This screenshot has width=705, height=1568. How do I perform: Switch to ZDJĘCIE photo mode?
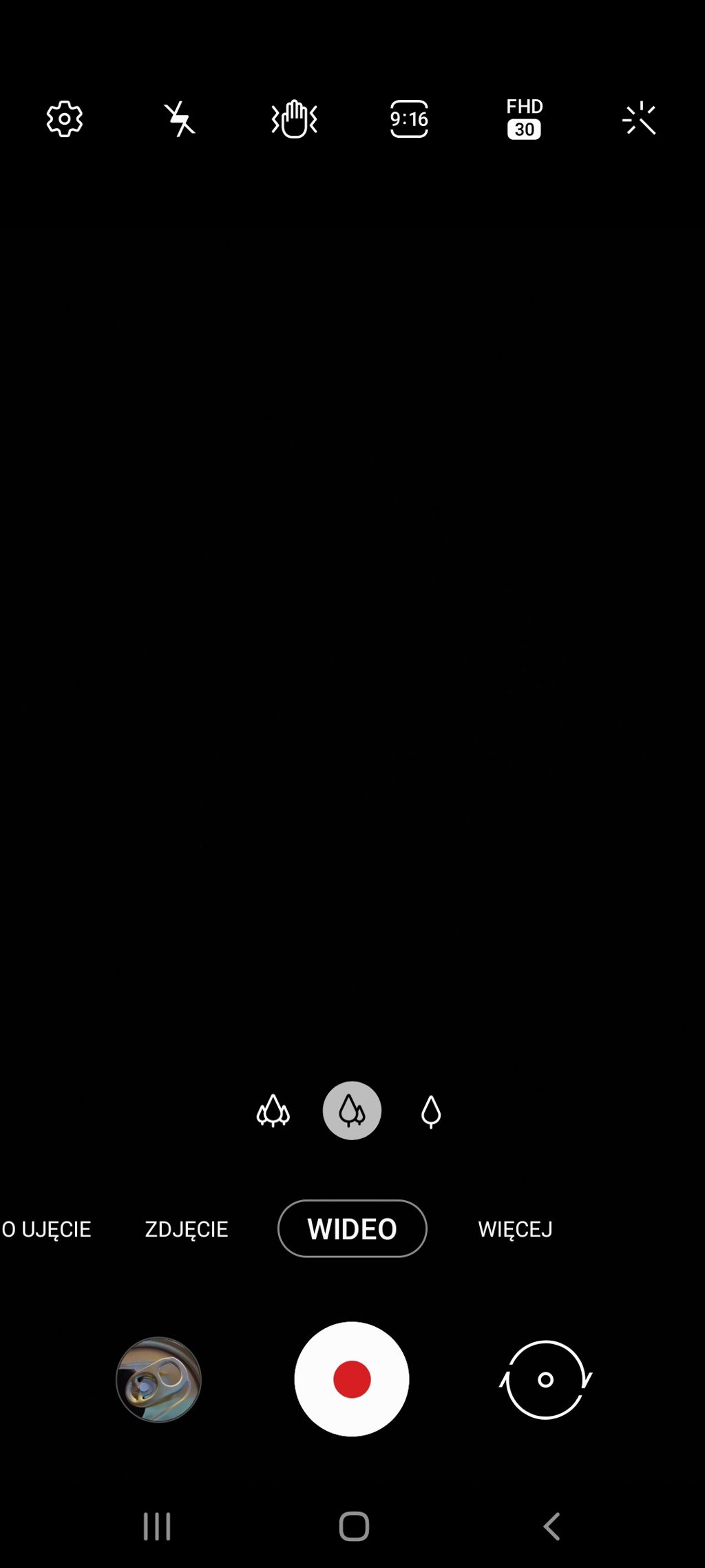tap(187, 1229)
